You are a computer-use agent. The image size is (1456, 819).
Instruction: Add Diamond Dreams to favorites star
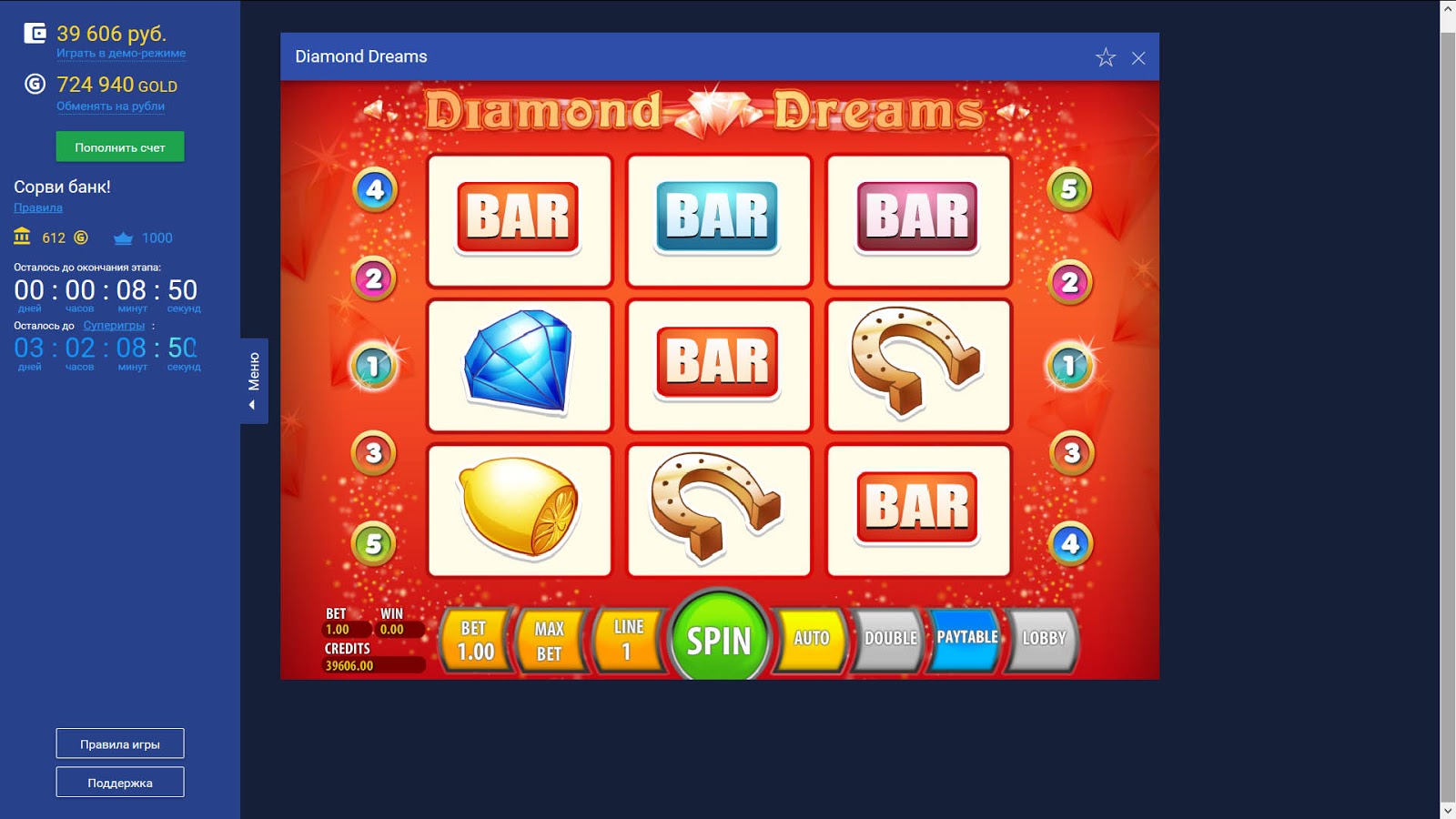[x=1105, y=57]
